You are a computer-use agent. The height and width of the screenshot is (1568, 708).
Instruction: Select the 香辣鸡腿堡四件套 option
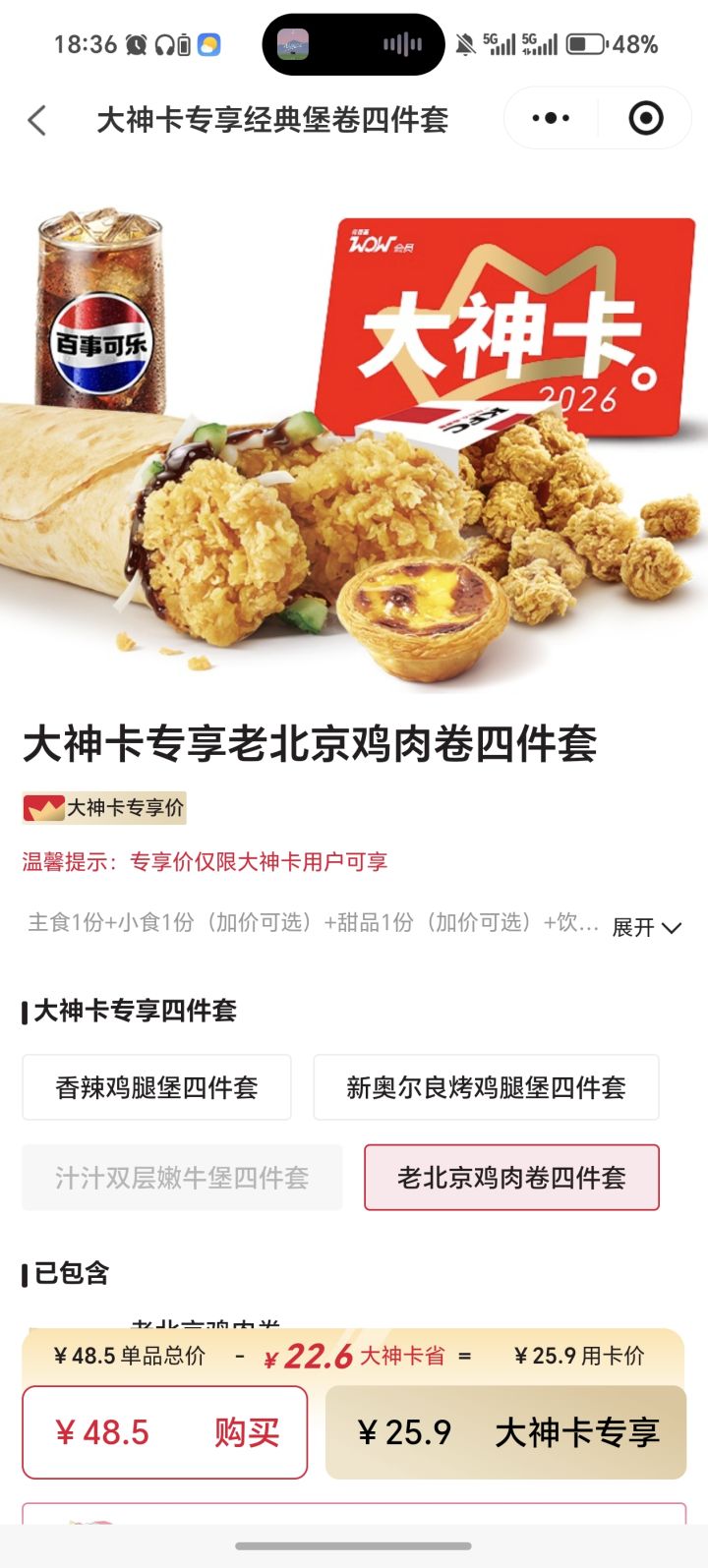(157, 1087)
